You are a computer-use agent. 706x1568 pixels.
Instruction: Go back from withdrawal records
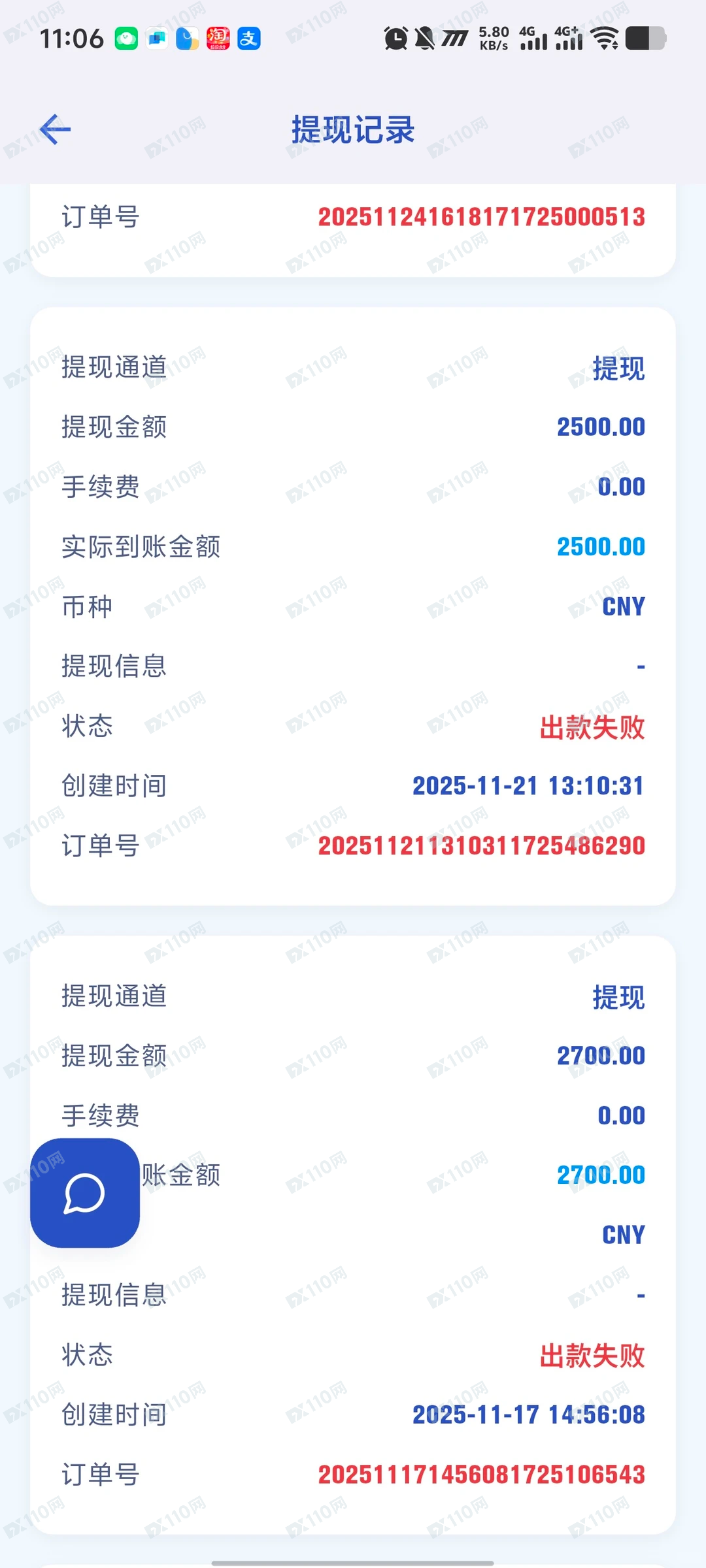tap(55, 129)
